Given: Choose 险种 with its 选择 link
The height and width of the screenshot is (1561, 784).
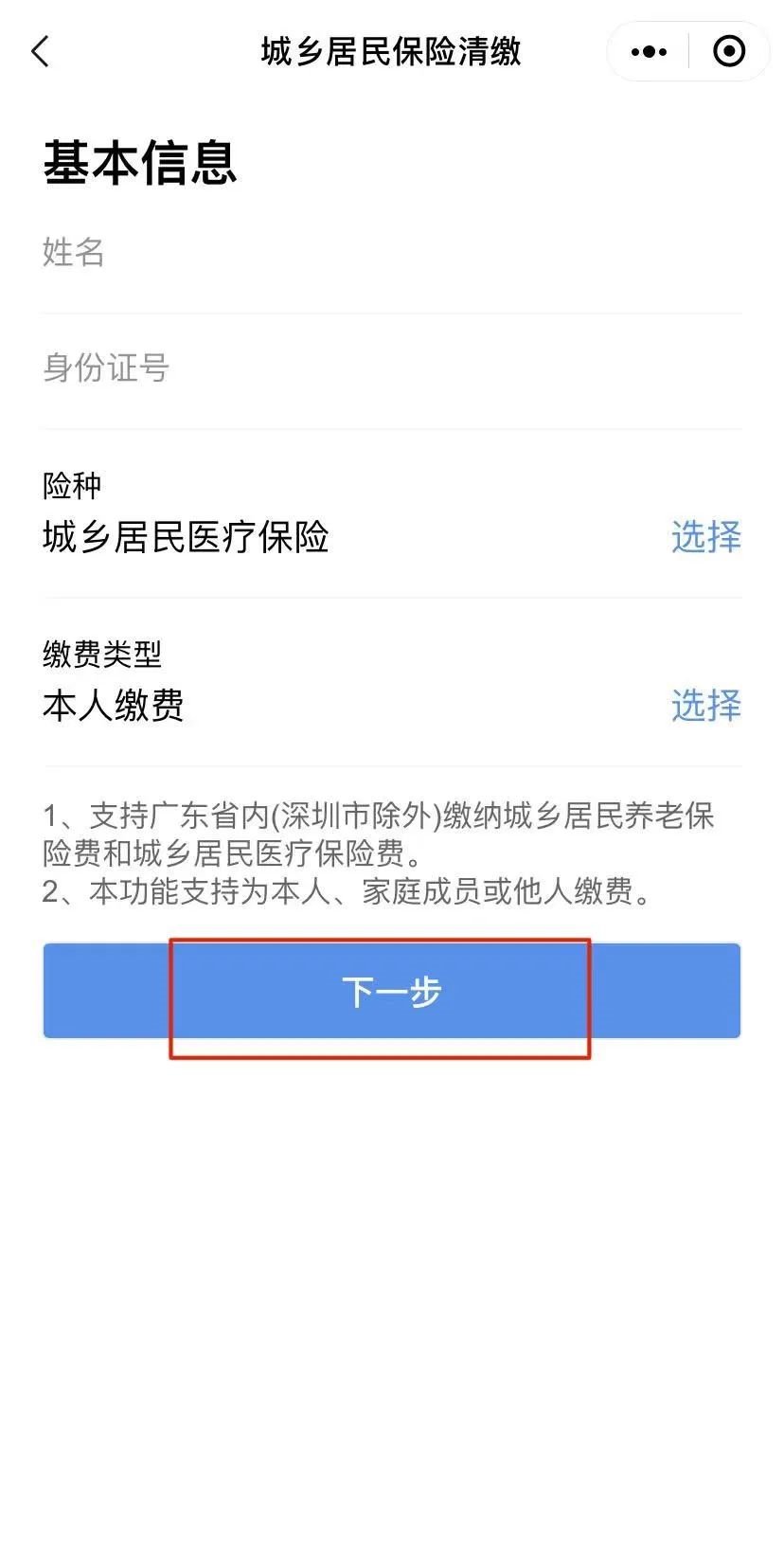Looking at the screenshot, I should [705, 537].
